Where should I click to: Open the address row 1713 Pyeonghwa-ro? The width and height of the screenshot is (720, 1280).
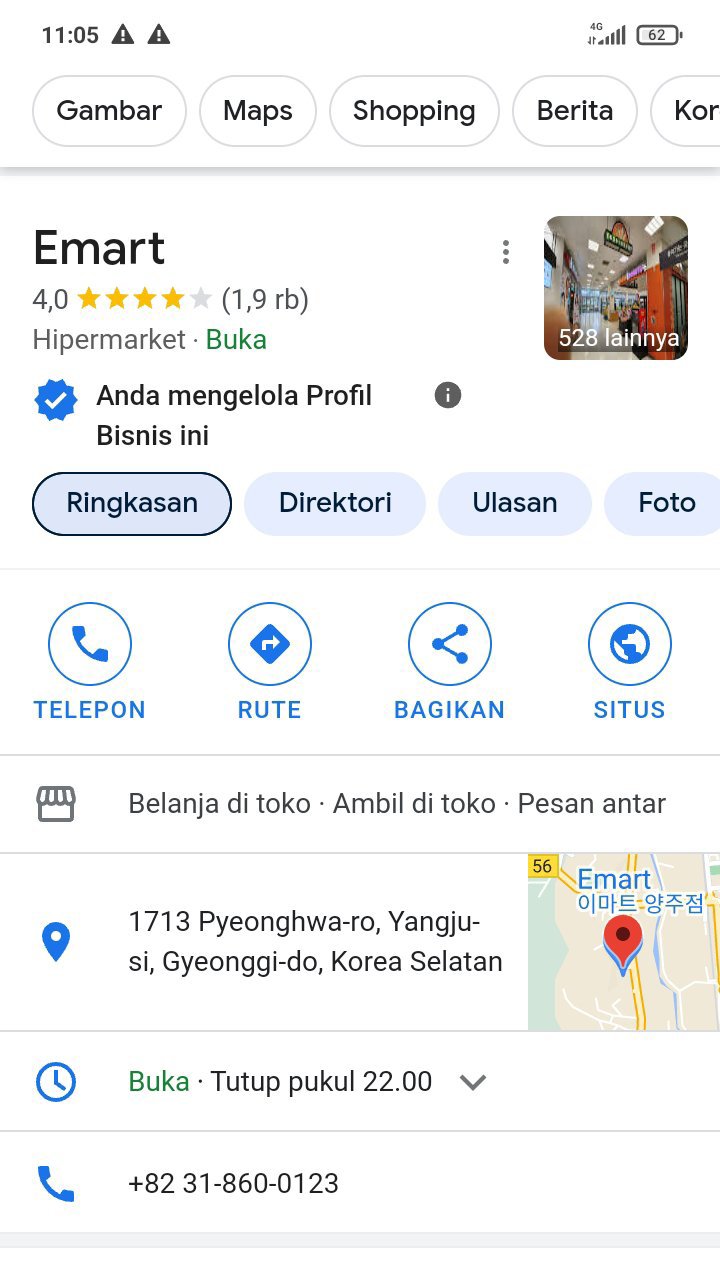315,941
